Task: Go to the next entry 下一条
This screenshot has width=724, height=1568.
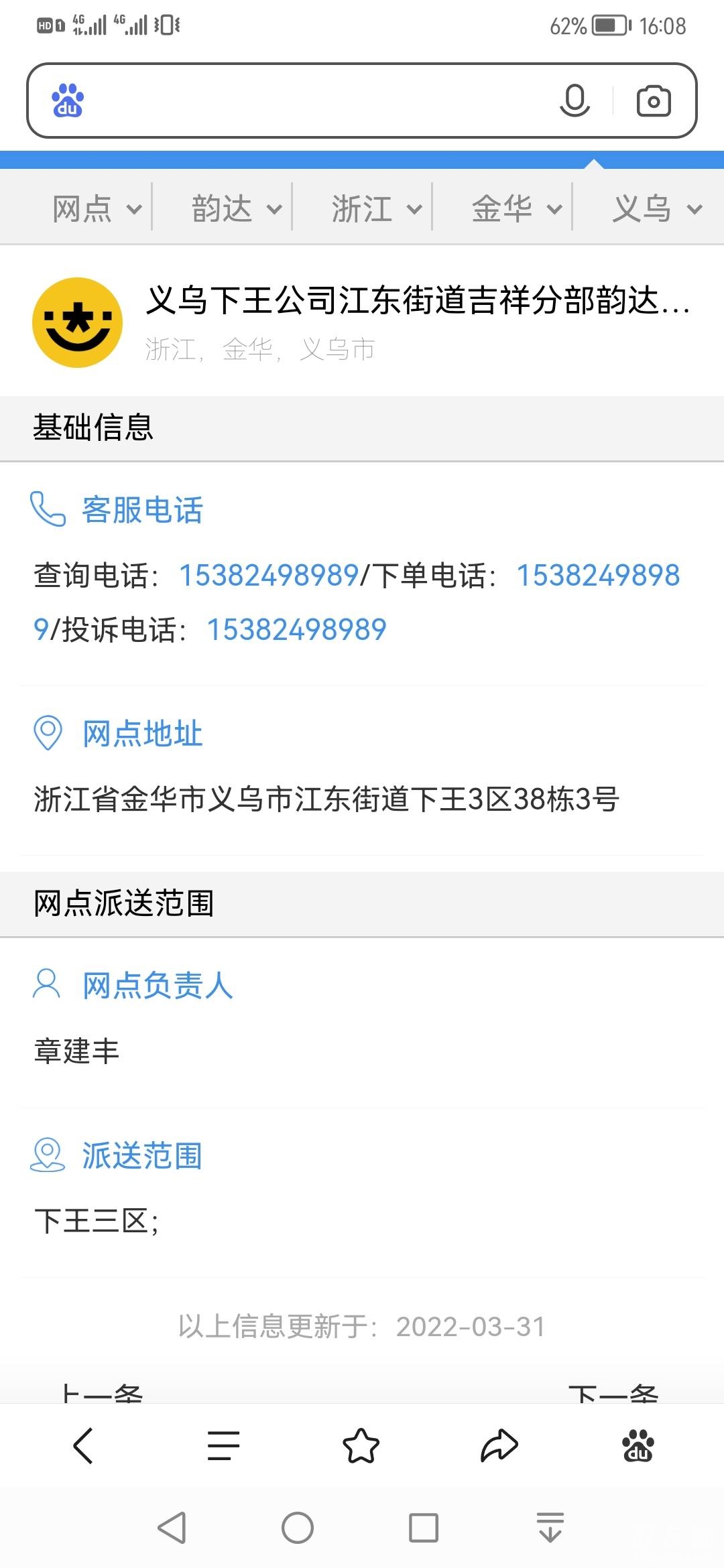Action: click(613, 1392)
